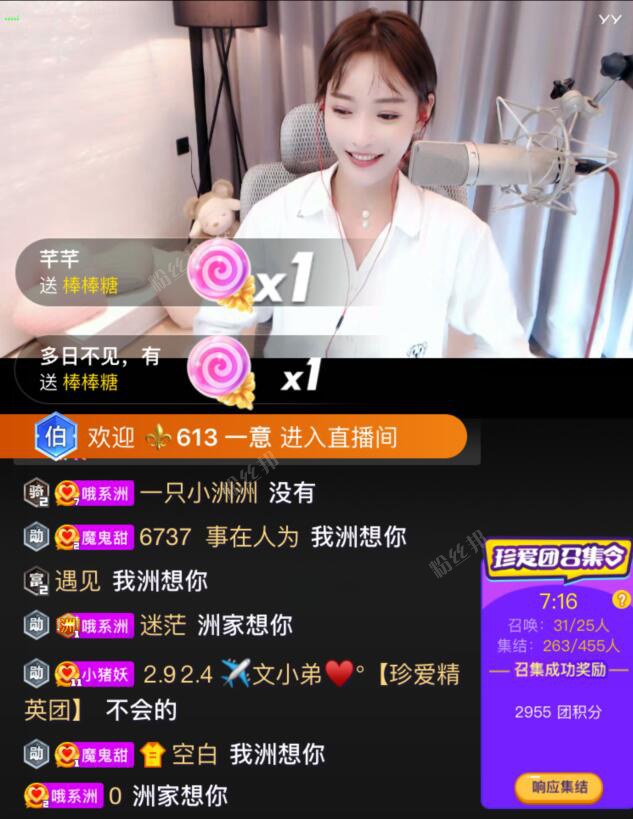
Task: Tap the welcome banner for 613 一意
Action: pos(250,437)
